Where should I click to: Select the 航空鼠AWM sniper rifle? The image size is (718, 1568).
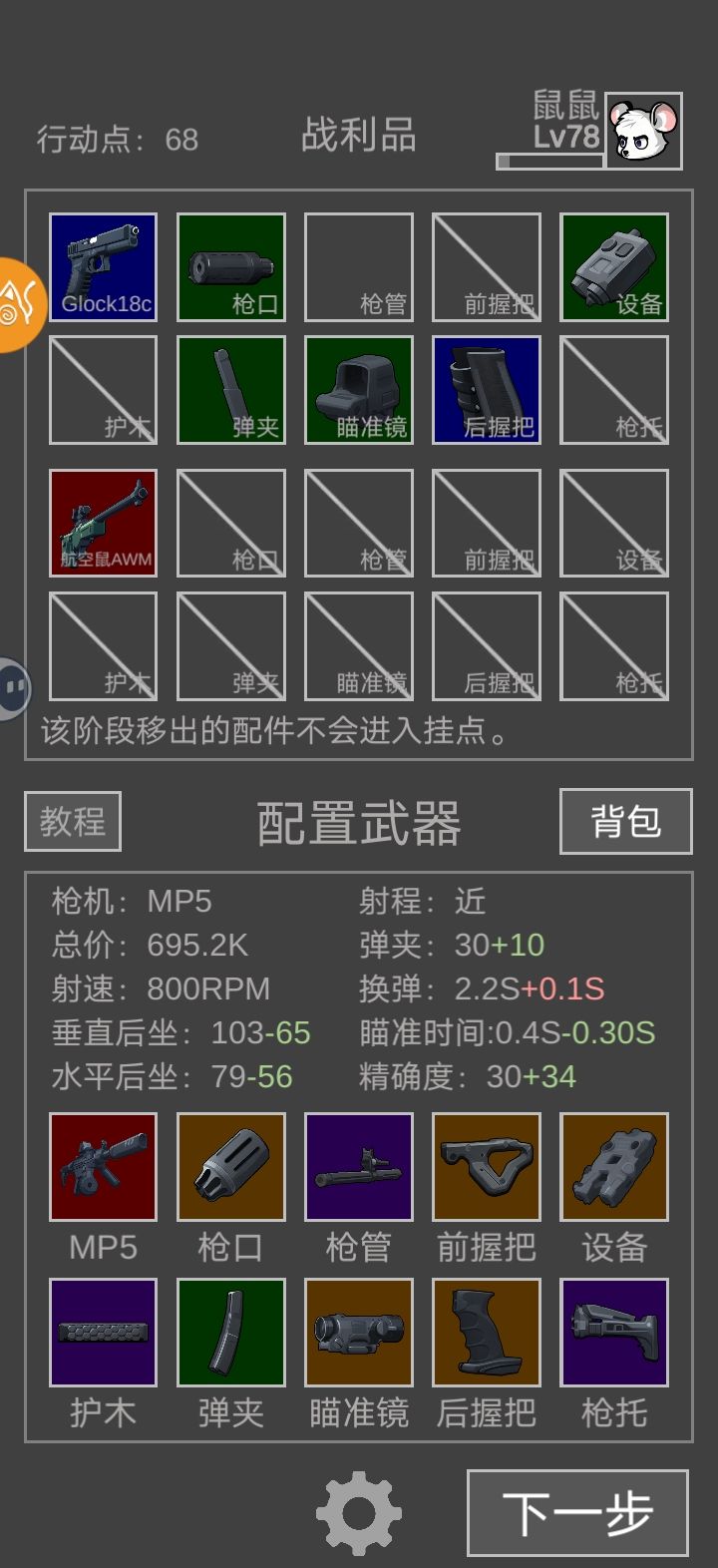[103, 522]
